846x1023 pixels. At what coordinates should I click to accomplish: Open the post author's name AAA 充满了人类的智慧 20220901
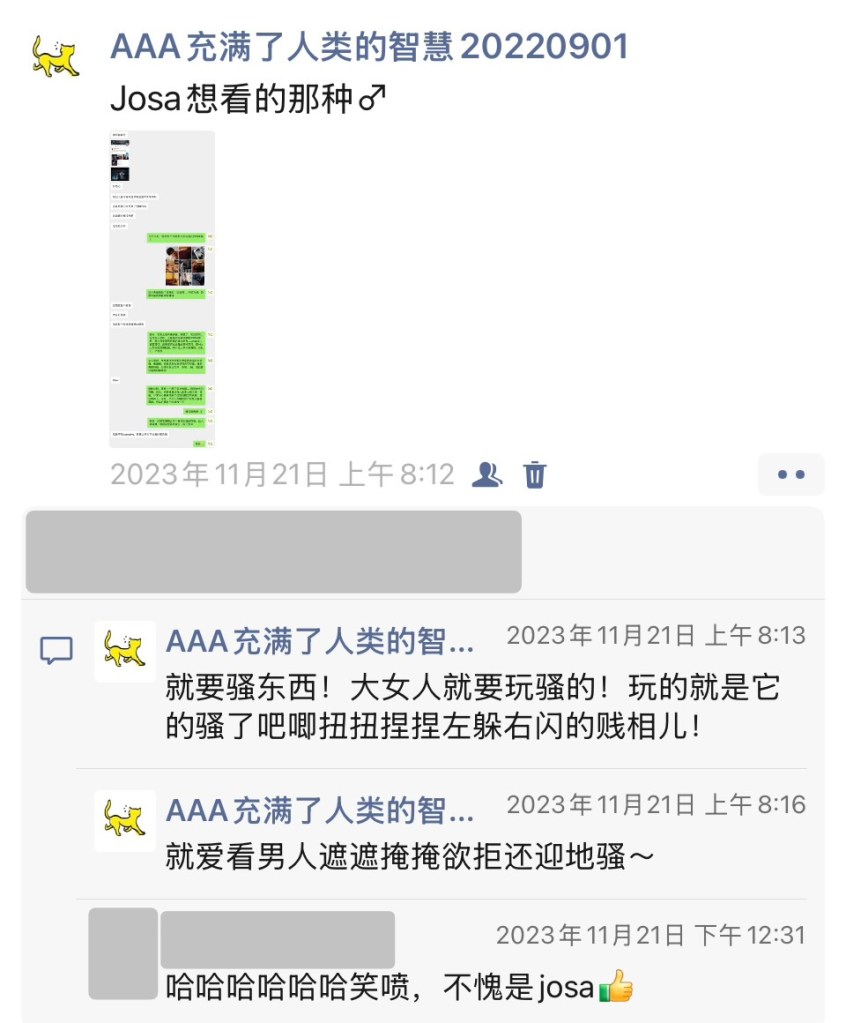coord(369,46)
